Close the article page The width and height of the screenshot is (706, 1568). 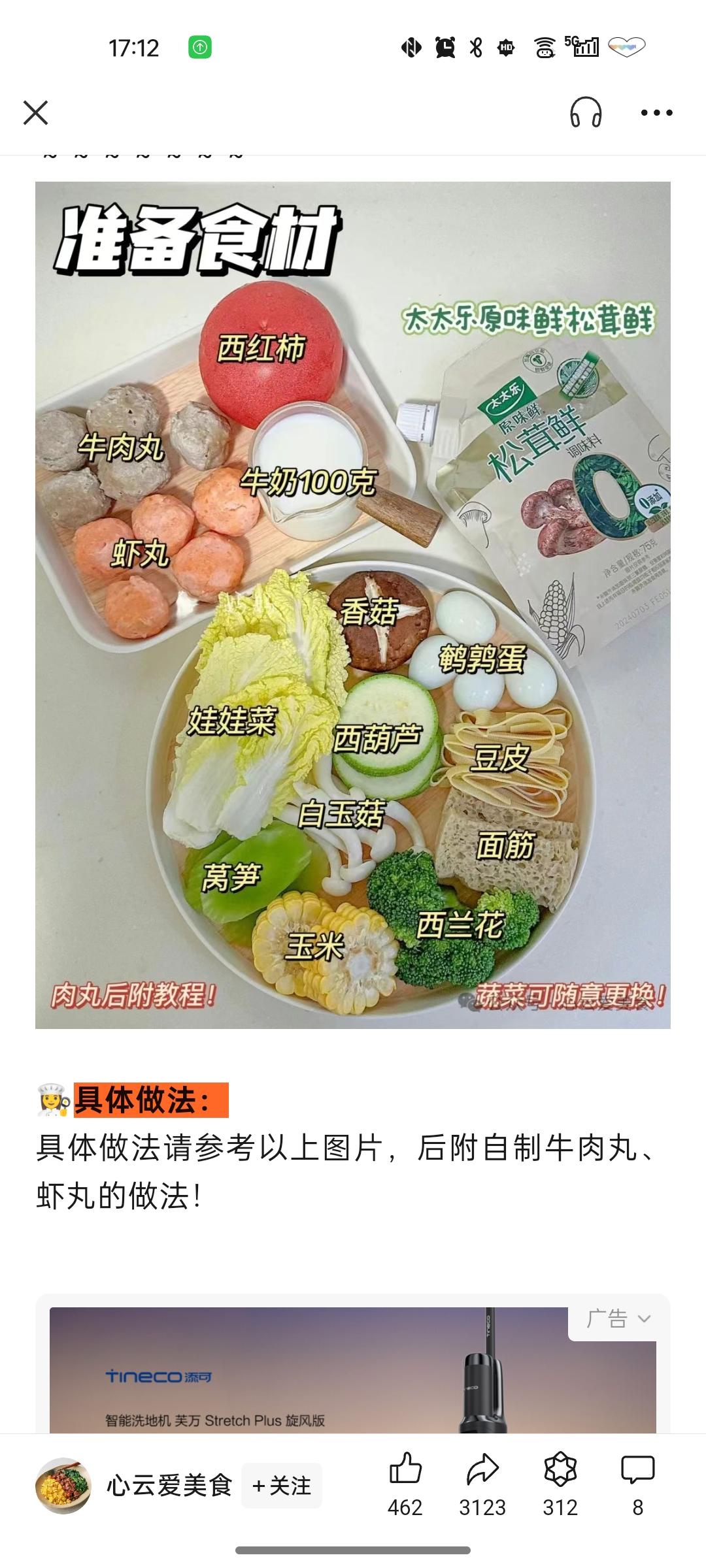pos(36,112)
